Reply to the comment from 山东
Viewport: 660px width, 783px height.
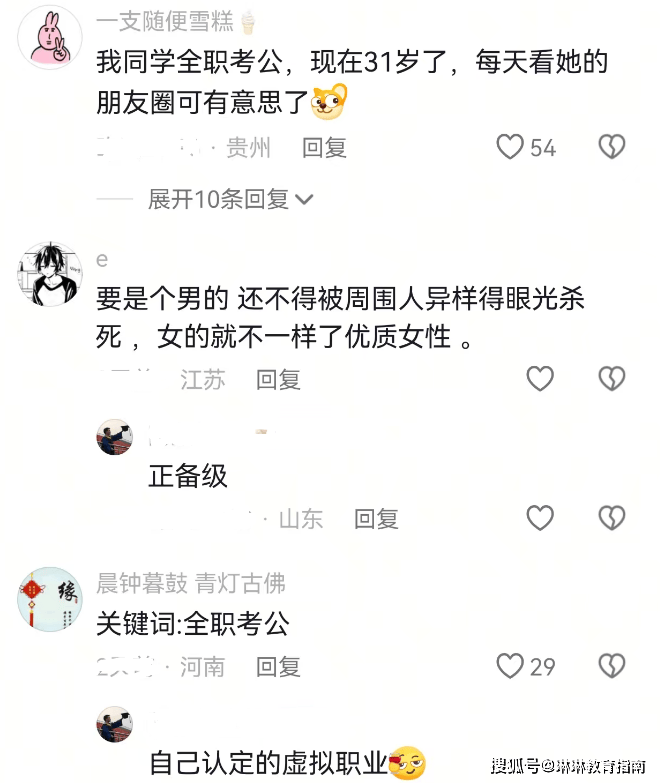[376, 519]
